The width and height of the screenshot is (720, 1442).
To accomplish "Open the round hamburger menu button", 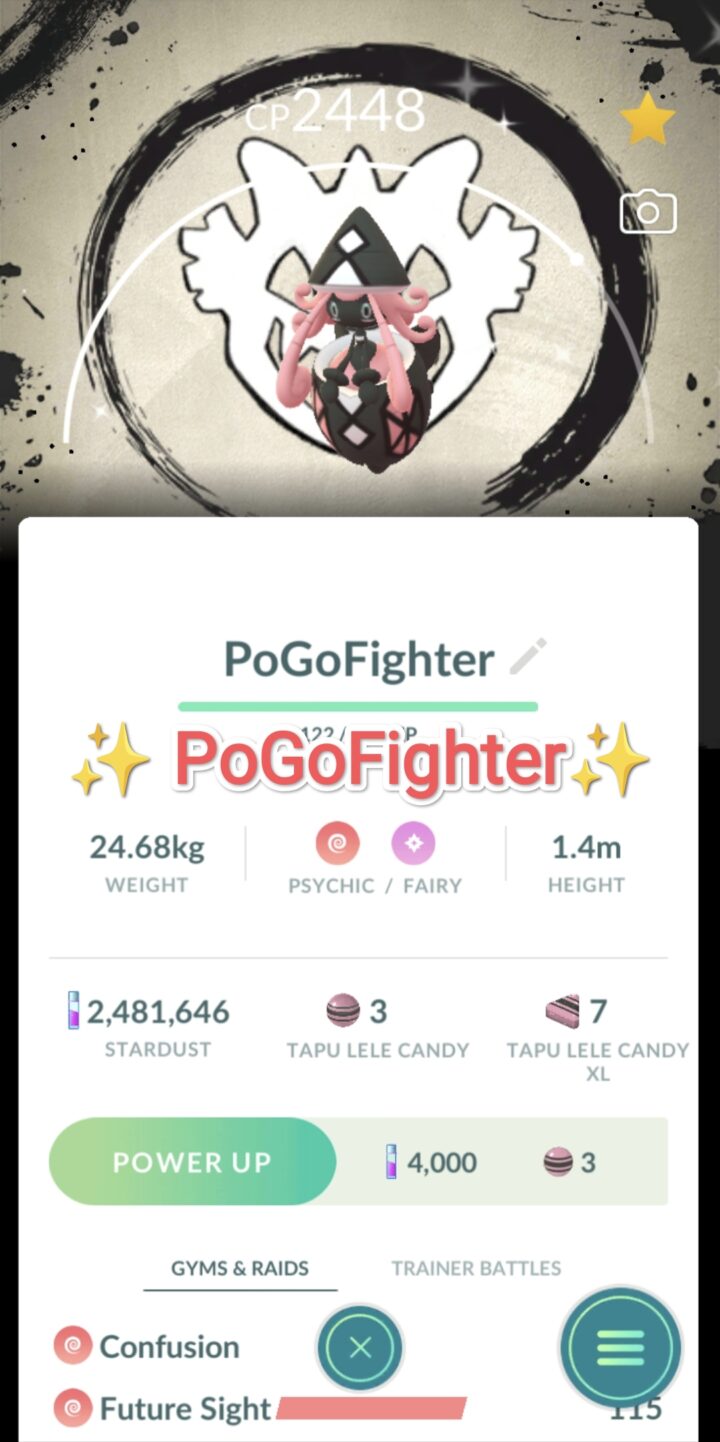I will pos(621,1348).
